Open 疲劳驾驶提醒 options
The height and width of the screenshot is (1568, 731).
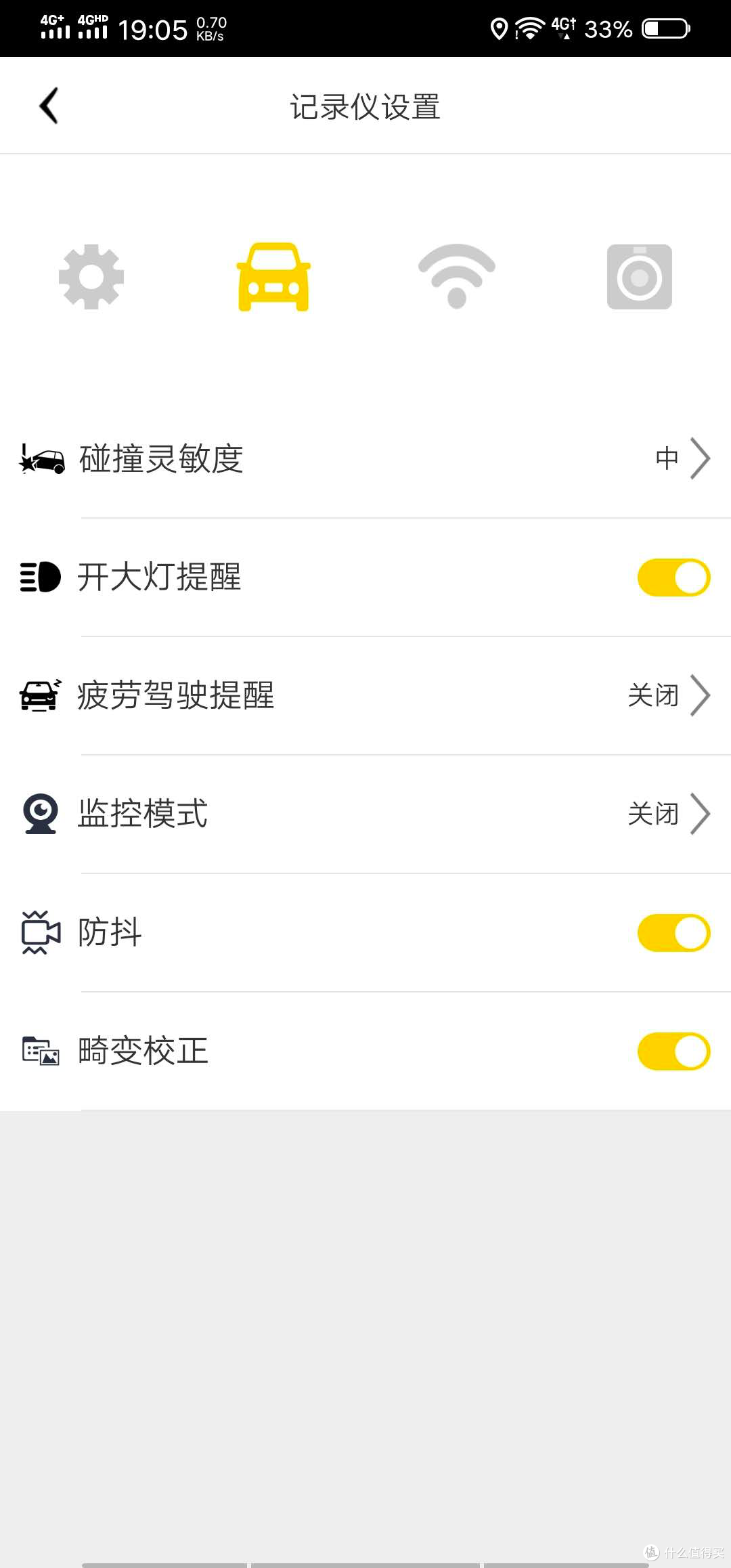coord(365,695)
